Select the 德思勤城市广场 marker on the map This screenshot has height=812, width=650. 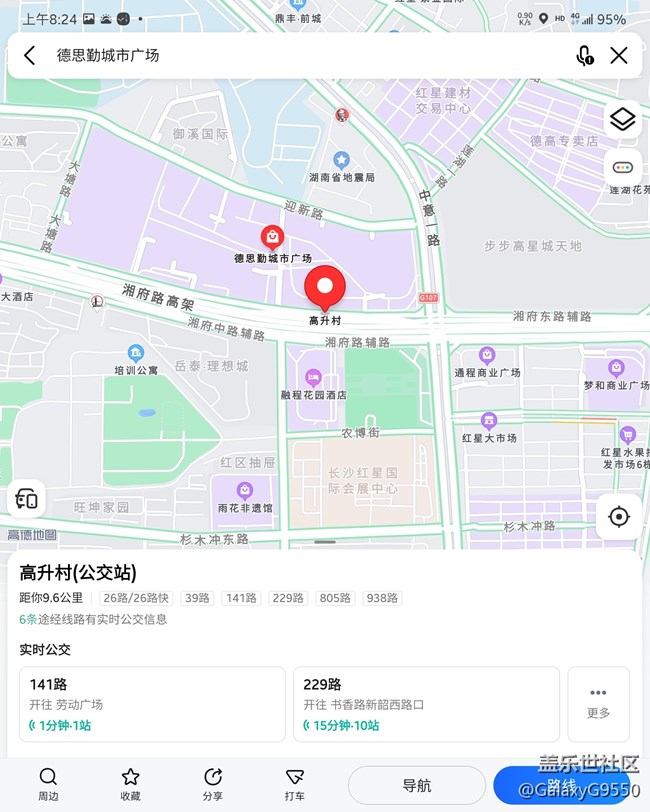272,238
